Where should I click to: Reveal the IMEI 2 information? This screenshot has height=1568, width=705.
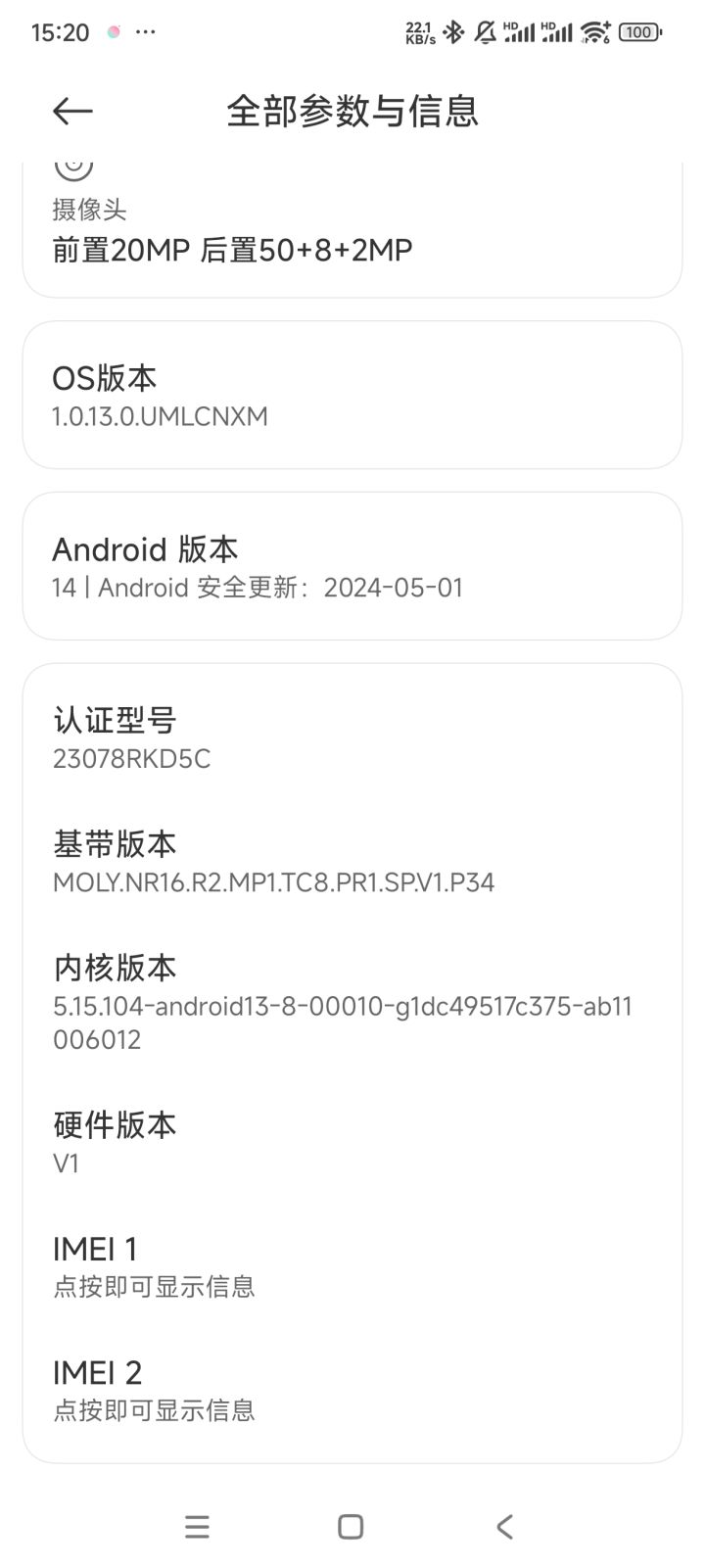(x=352, y=1390)
